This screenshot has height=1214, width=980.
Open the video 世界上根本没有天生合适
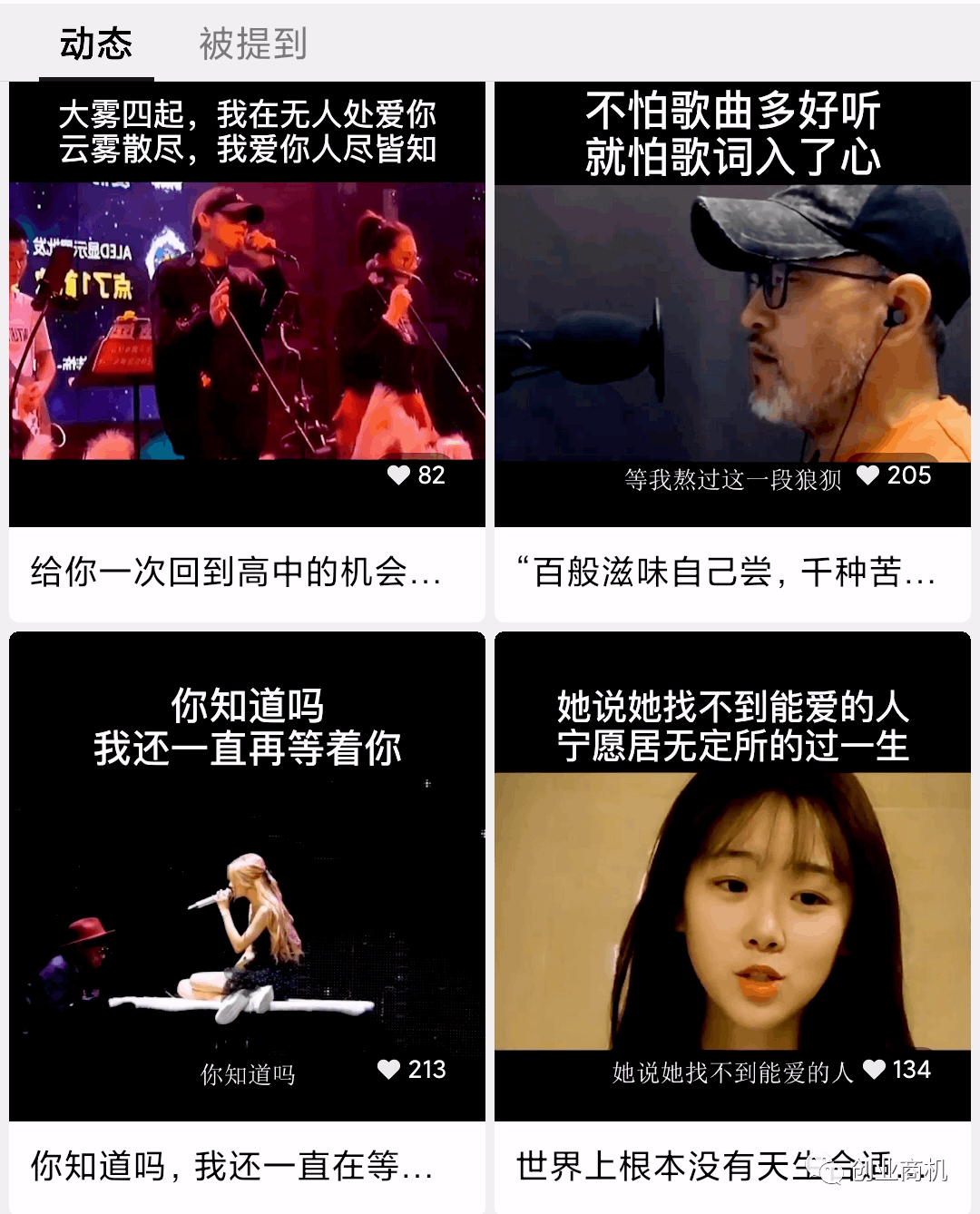click(732, 907)
